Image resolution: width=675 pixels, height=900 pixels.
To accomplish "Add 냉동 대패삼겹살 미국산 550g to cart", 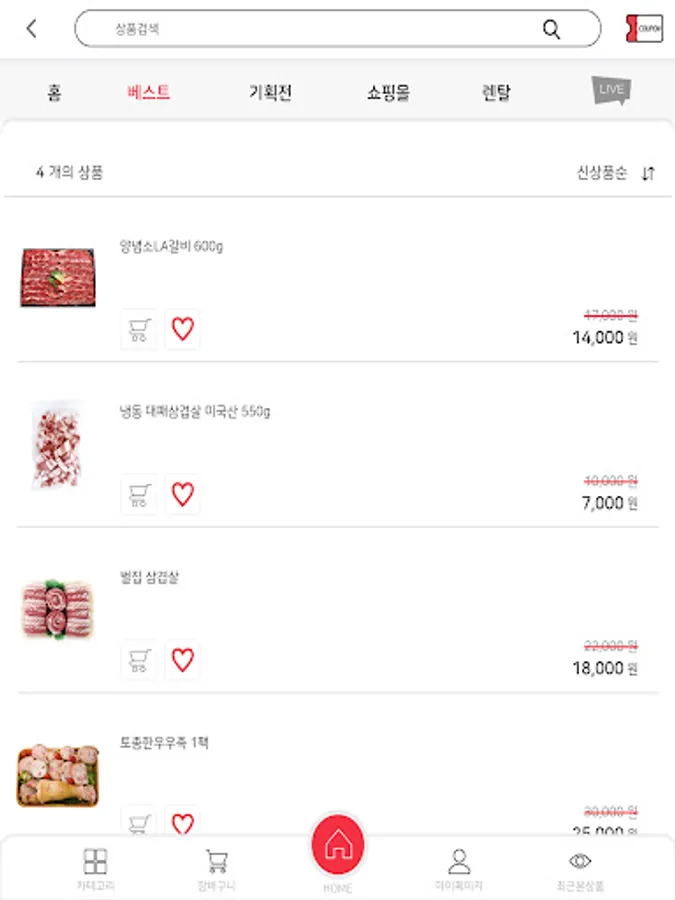I will (139, 494).
